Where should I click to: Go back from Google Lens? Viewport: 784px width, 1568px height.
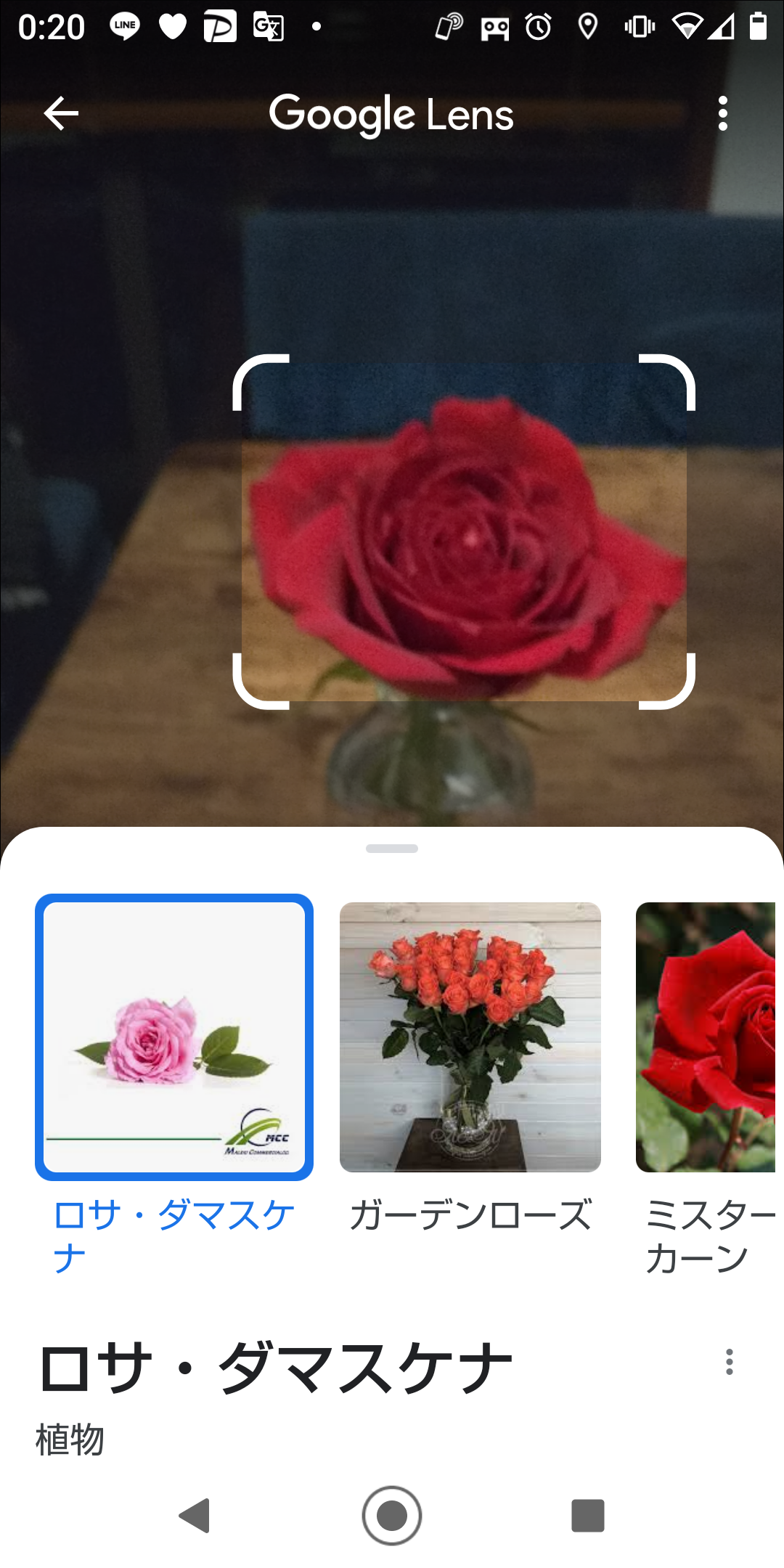point(61,114)
